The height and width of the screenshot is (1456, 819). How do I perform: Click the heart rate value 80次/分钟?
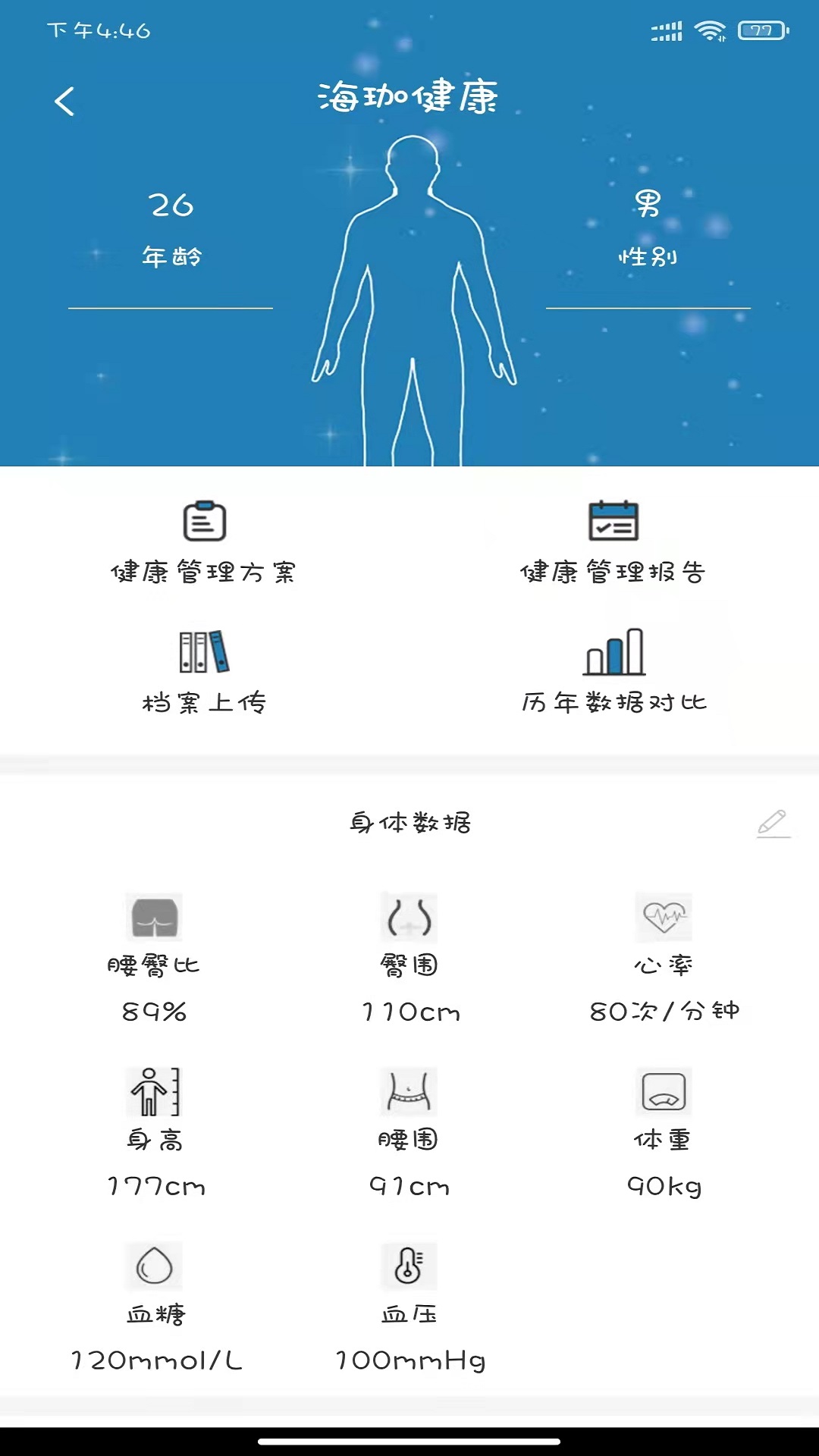click(664, 1011)
